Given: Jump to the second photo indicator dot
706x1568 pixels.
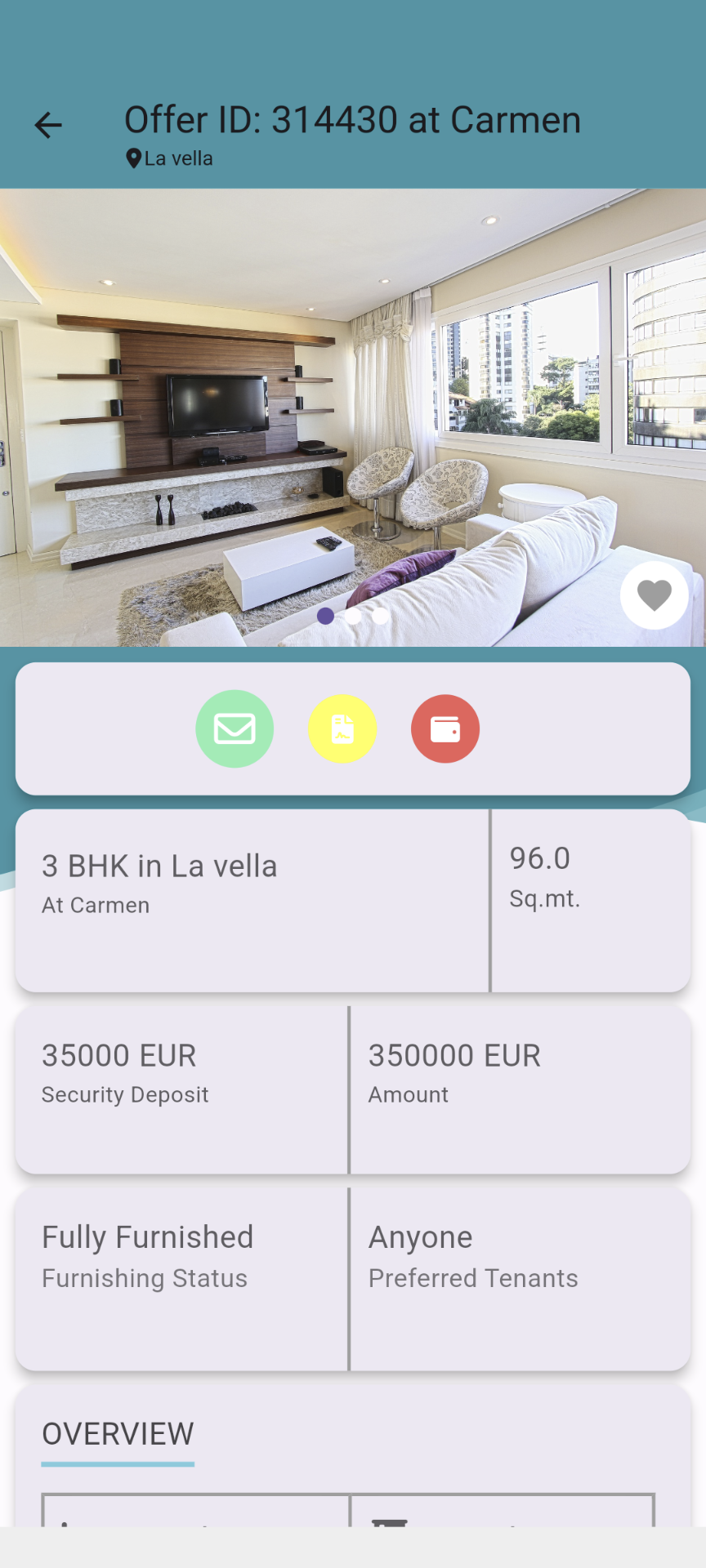Looking at the screenshot, I should 353,616.
